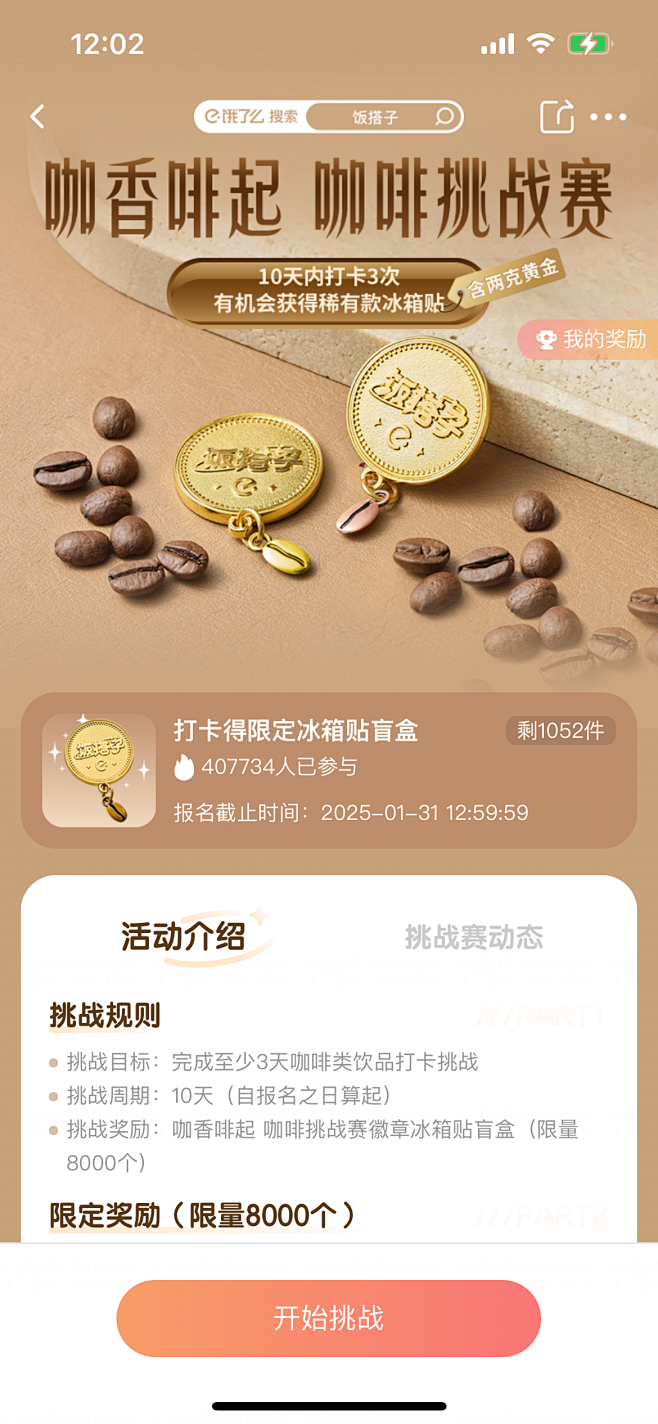Open the 饭搭子 search box

385,117
